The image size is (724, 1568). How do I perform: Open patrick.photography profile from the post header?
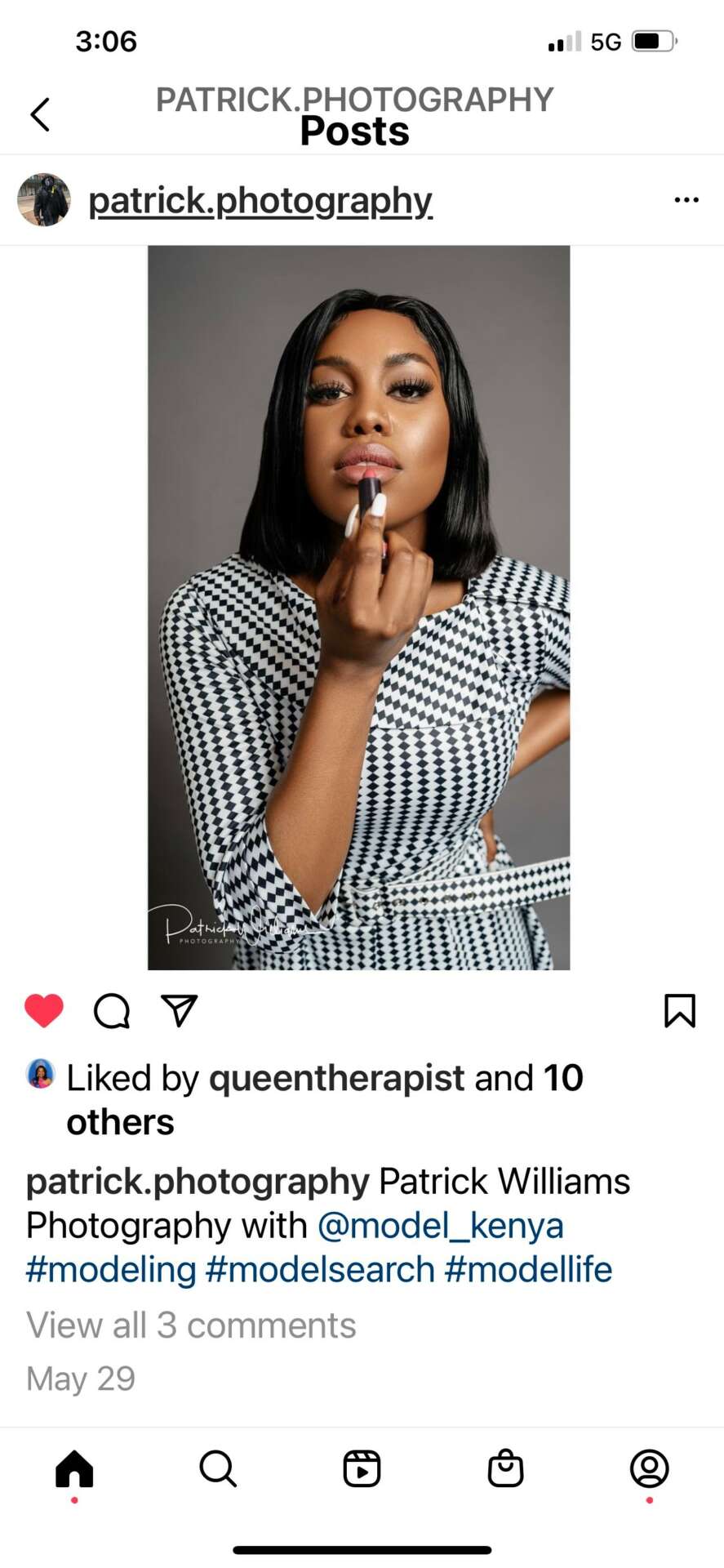tap(260, 201)
